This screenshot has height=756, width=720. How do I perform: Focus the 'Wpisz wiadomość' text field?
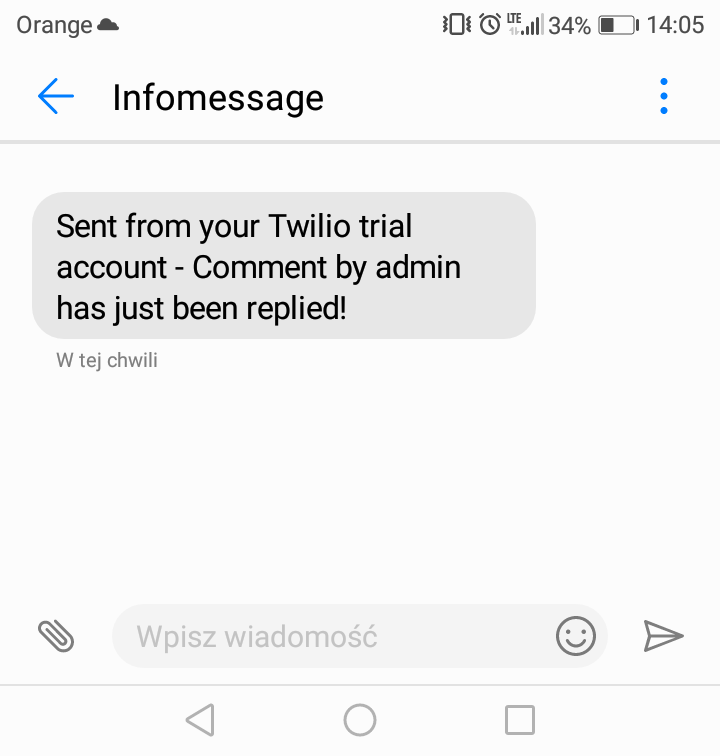point(330,636)
